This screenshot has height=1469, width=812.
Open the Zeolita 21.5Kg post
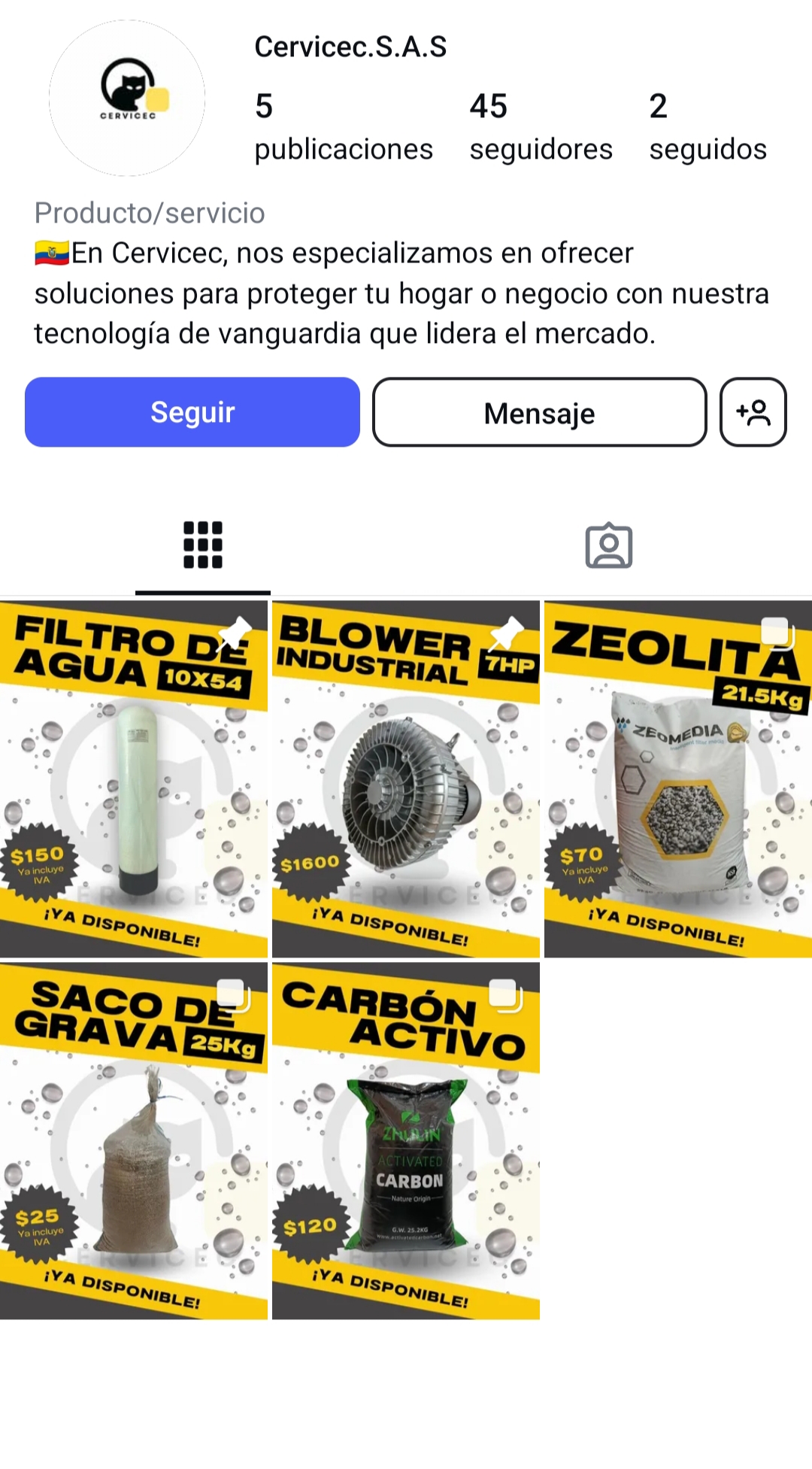[678, 779]
